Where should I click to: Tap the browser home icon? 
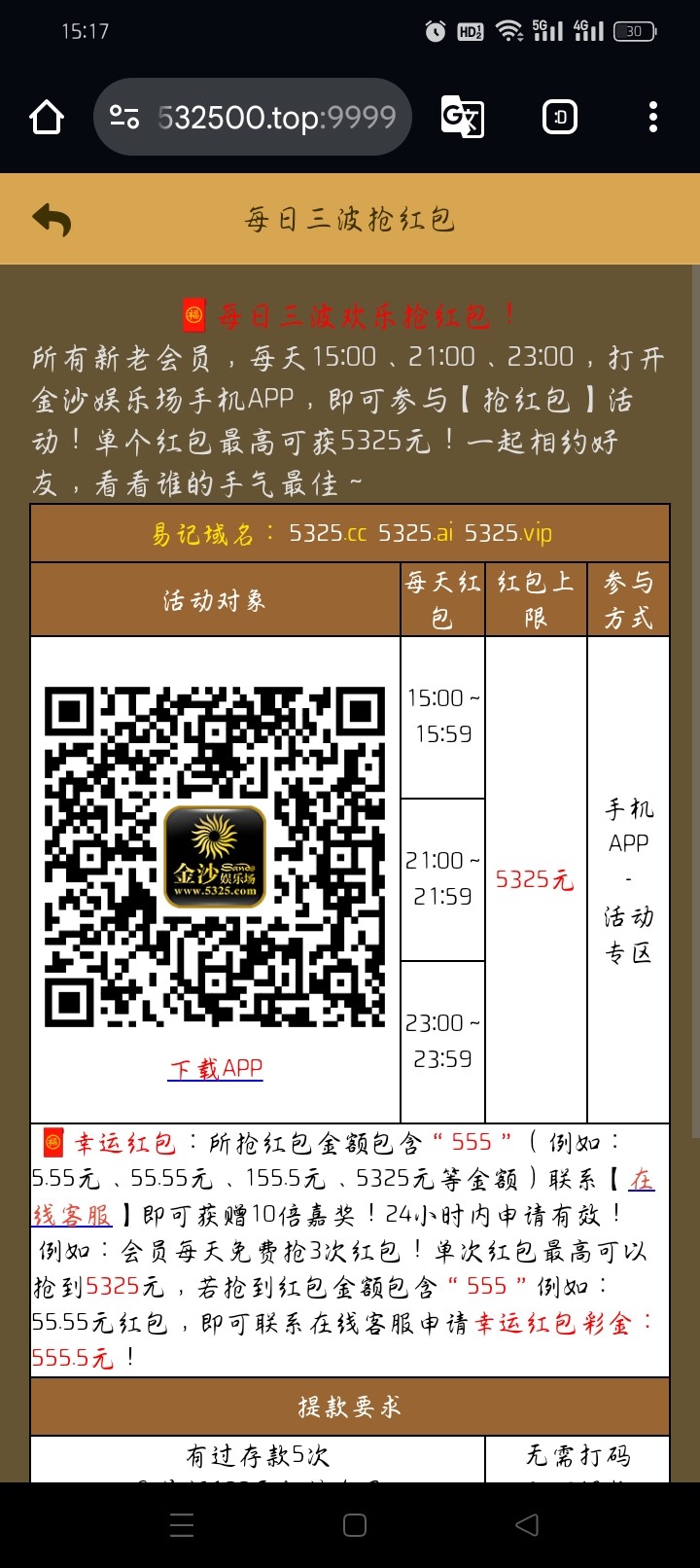click(x=47, y=118)
